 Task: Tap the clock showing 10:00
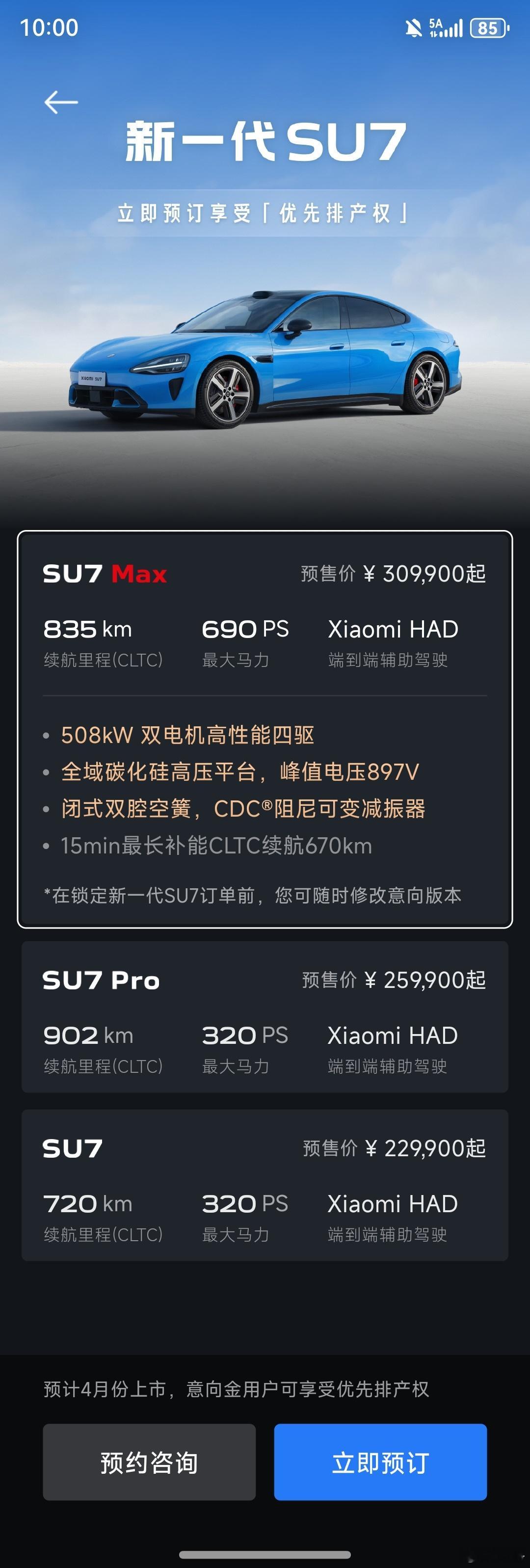[x=49, y=27]
